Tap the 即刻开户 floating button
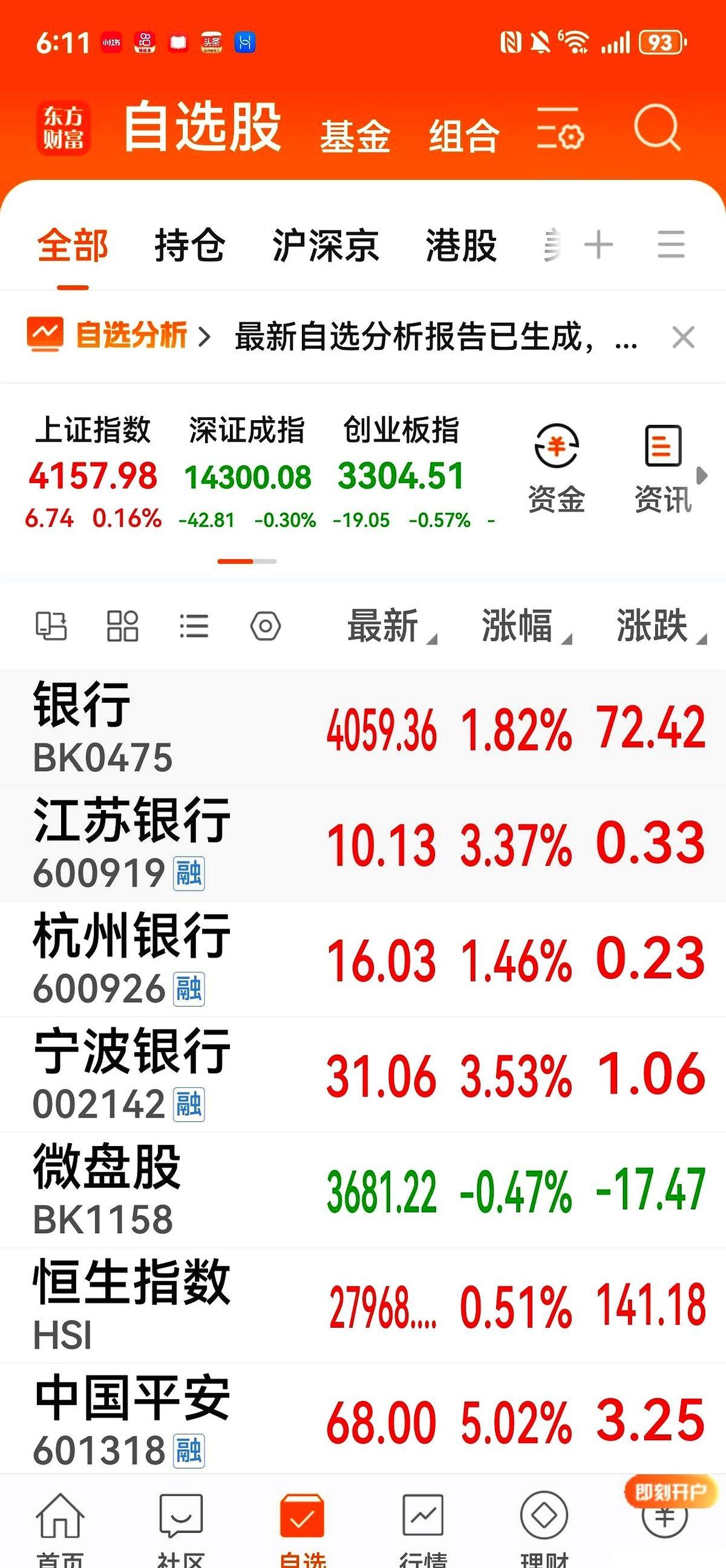 click(x=671, y=1492)
